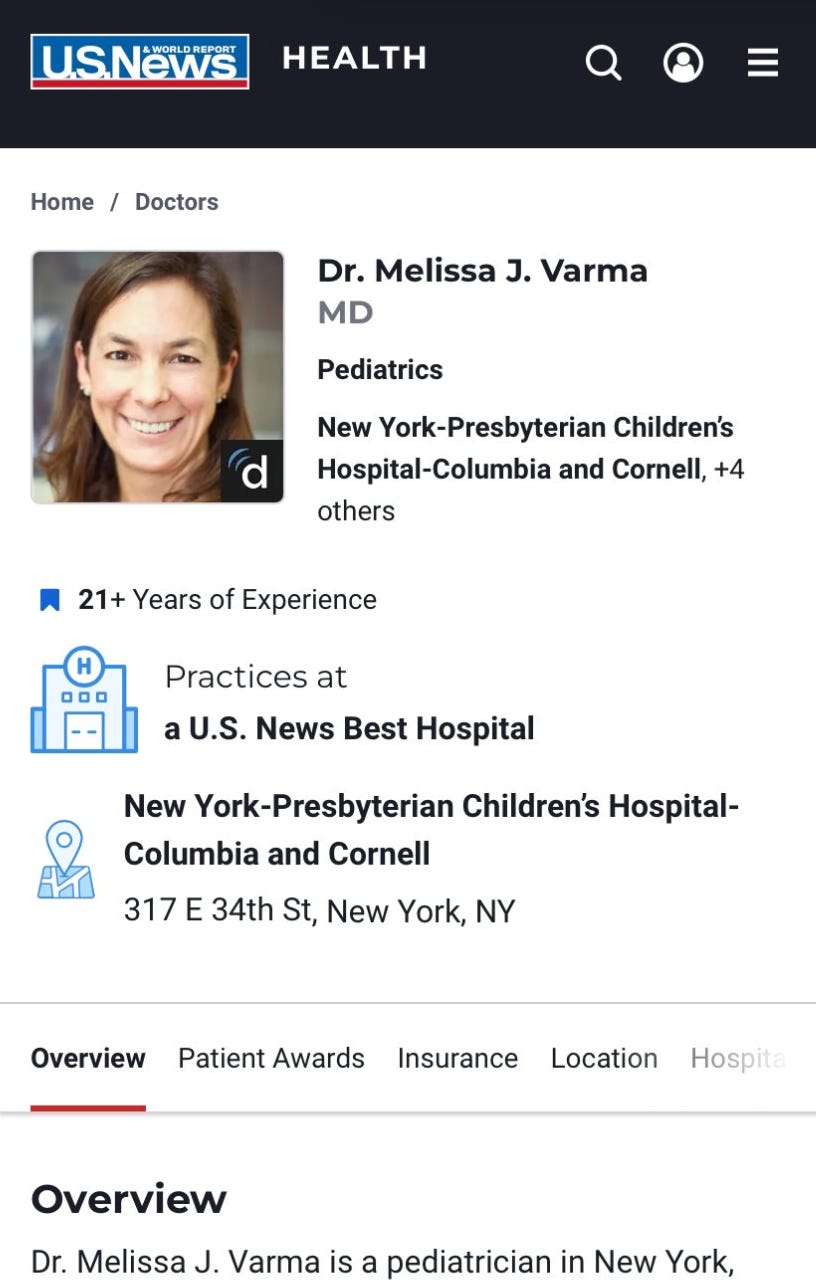Switch to the Location tab

coord(604,1058)
